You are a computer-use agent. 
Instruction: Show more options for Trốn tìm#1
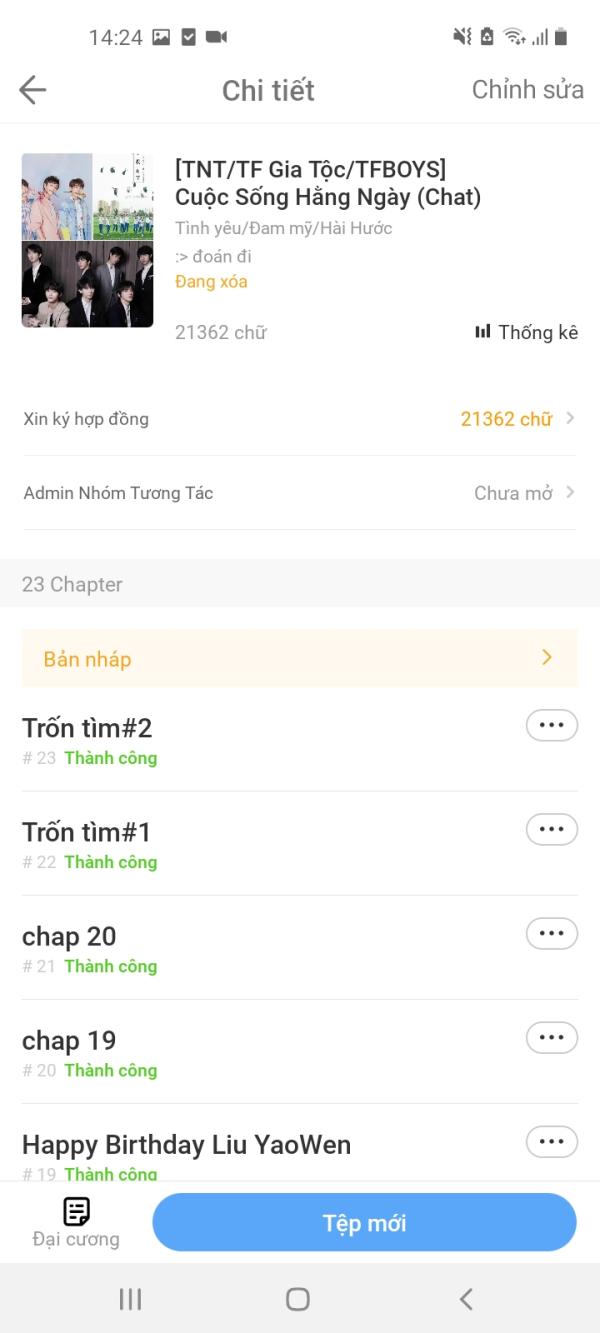(x=551, y=830)
